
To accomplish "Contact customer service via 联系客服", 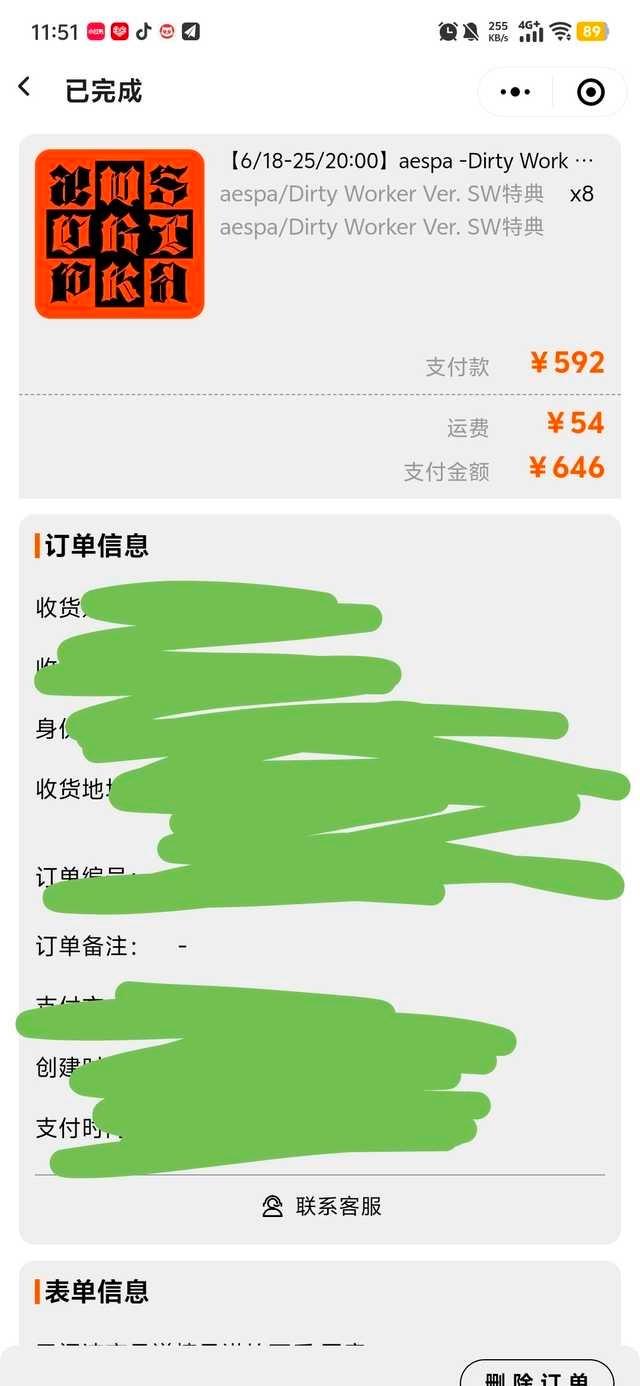I will click(x=321, y=1206).
